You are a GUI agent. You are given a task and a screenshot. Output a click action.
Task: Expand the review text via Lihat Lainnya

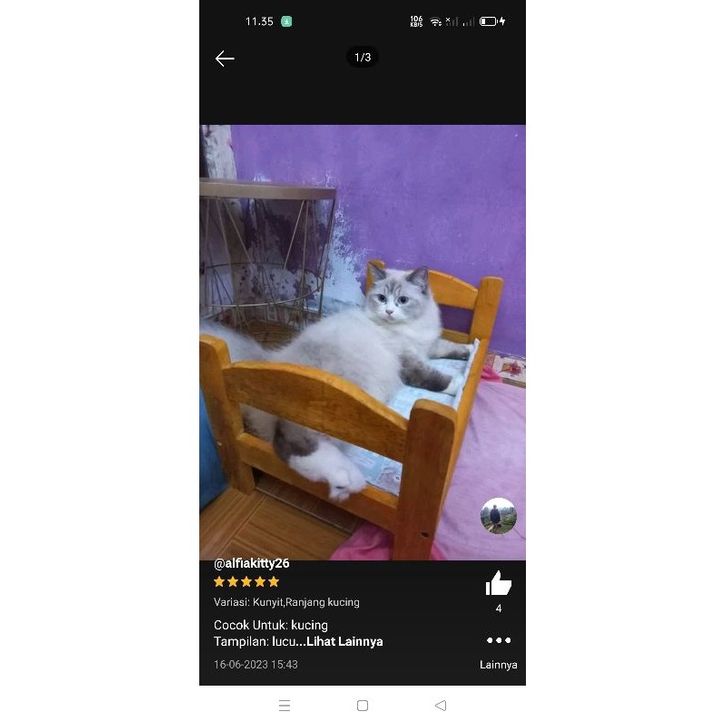click(344, 642)
